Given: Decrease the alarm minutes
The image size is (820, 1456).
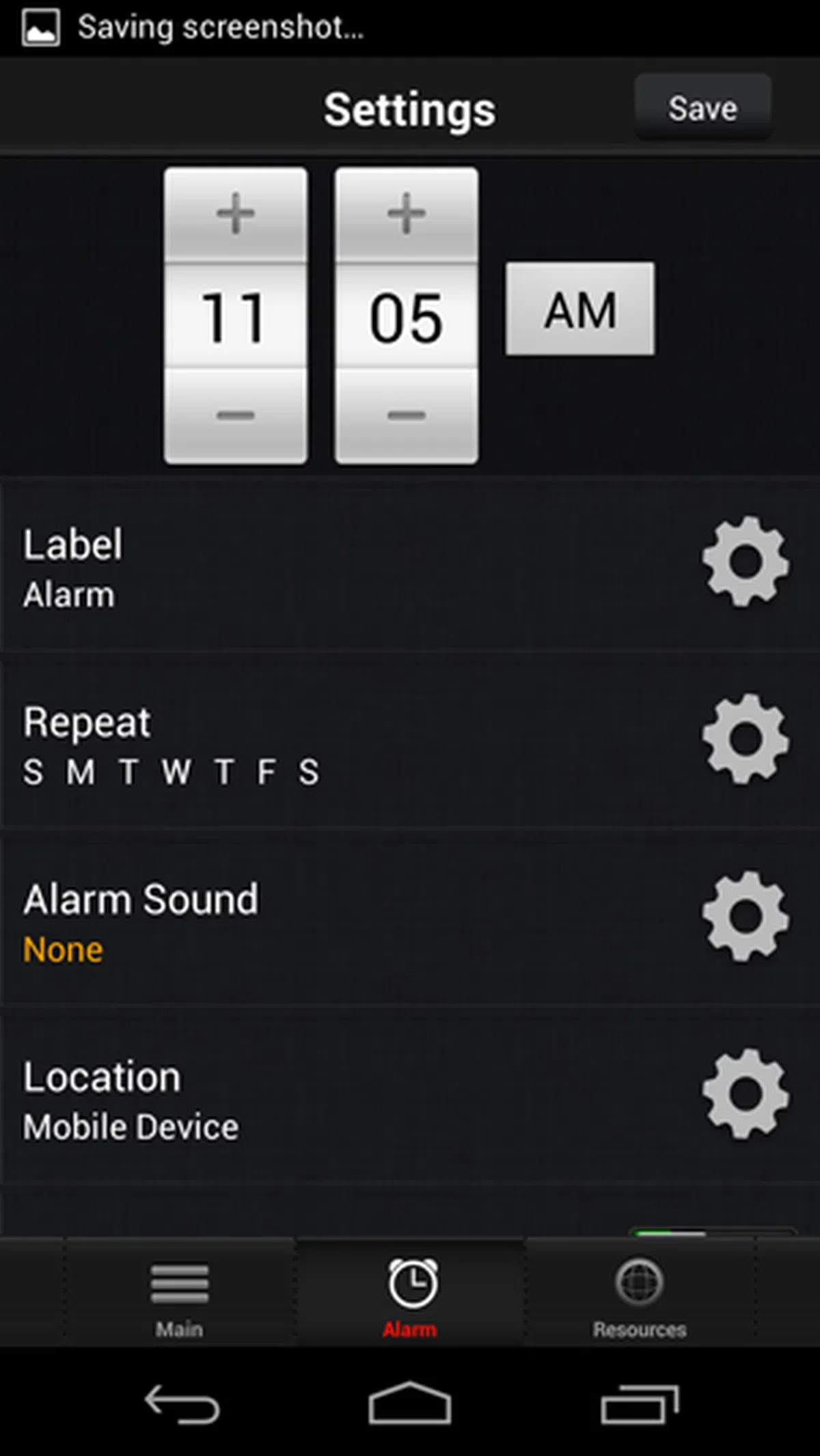Looking at the screenshot, I should tap(407, 415).
